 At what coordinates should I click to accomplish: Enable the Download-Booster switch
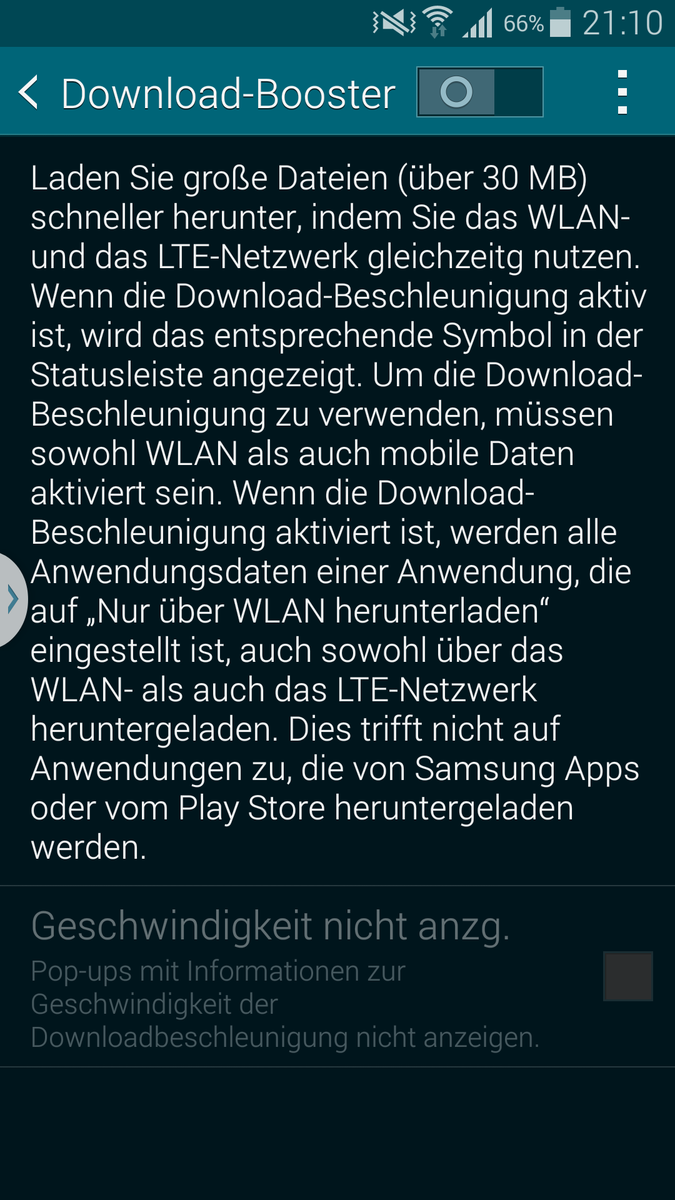click(480, 93)
